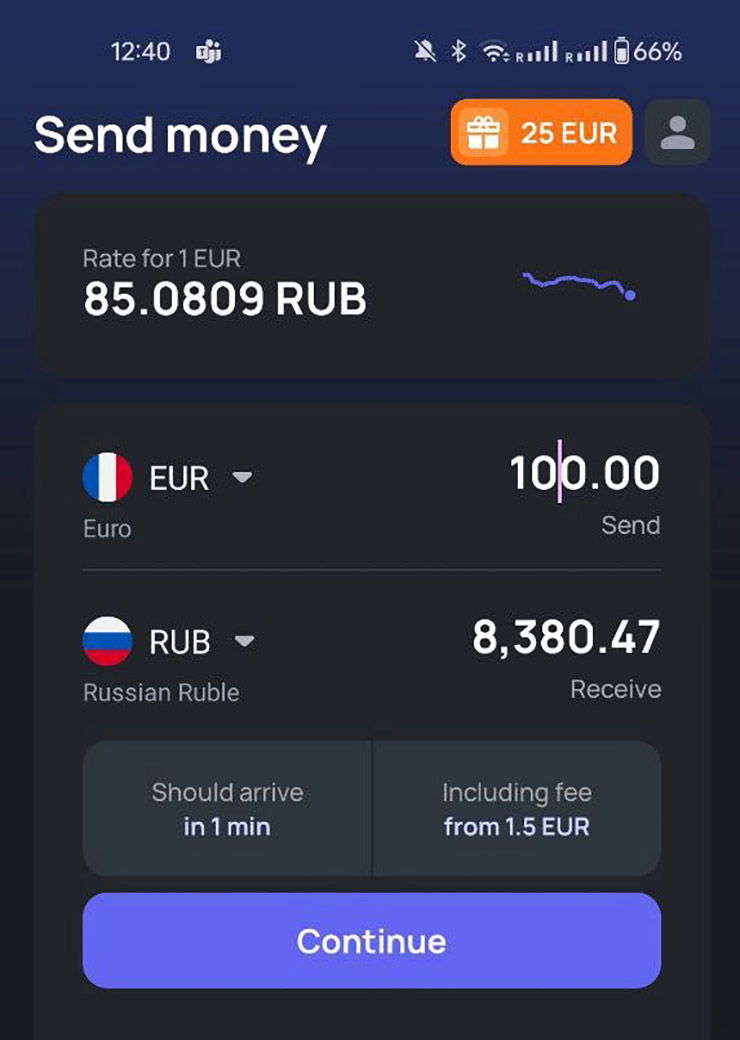The width and height of the screenshot is (740, 1040).
Task: Open the 25 EUR gift offer
Action: click(x=541, y=132)
